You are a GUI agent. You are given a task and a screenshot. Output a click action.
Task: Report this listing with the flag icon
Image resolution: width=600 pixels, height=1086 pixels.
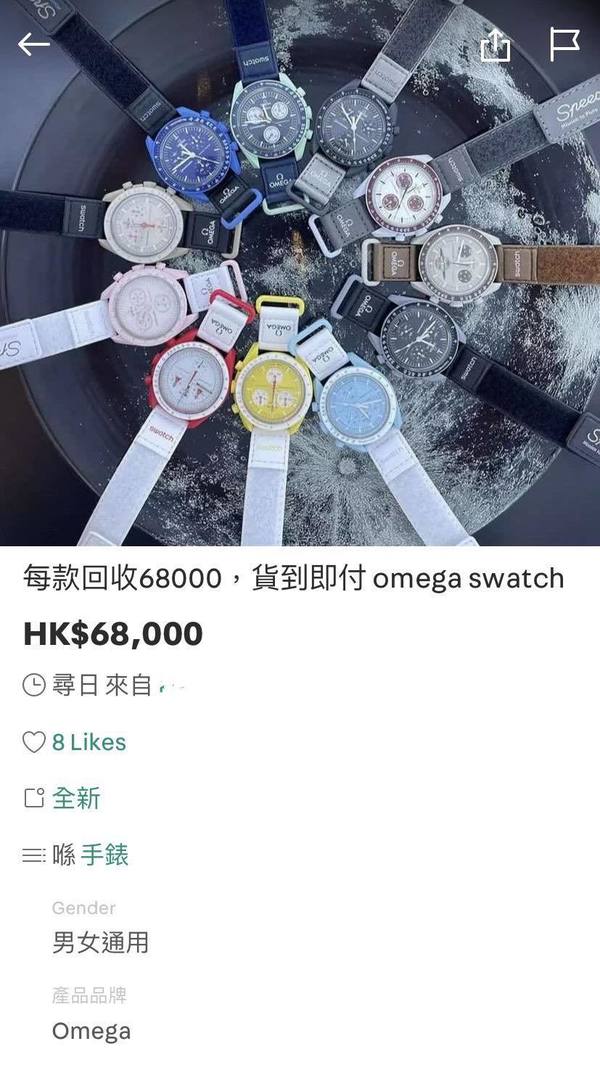[564, 45]
